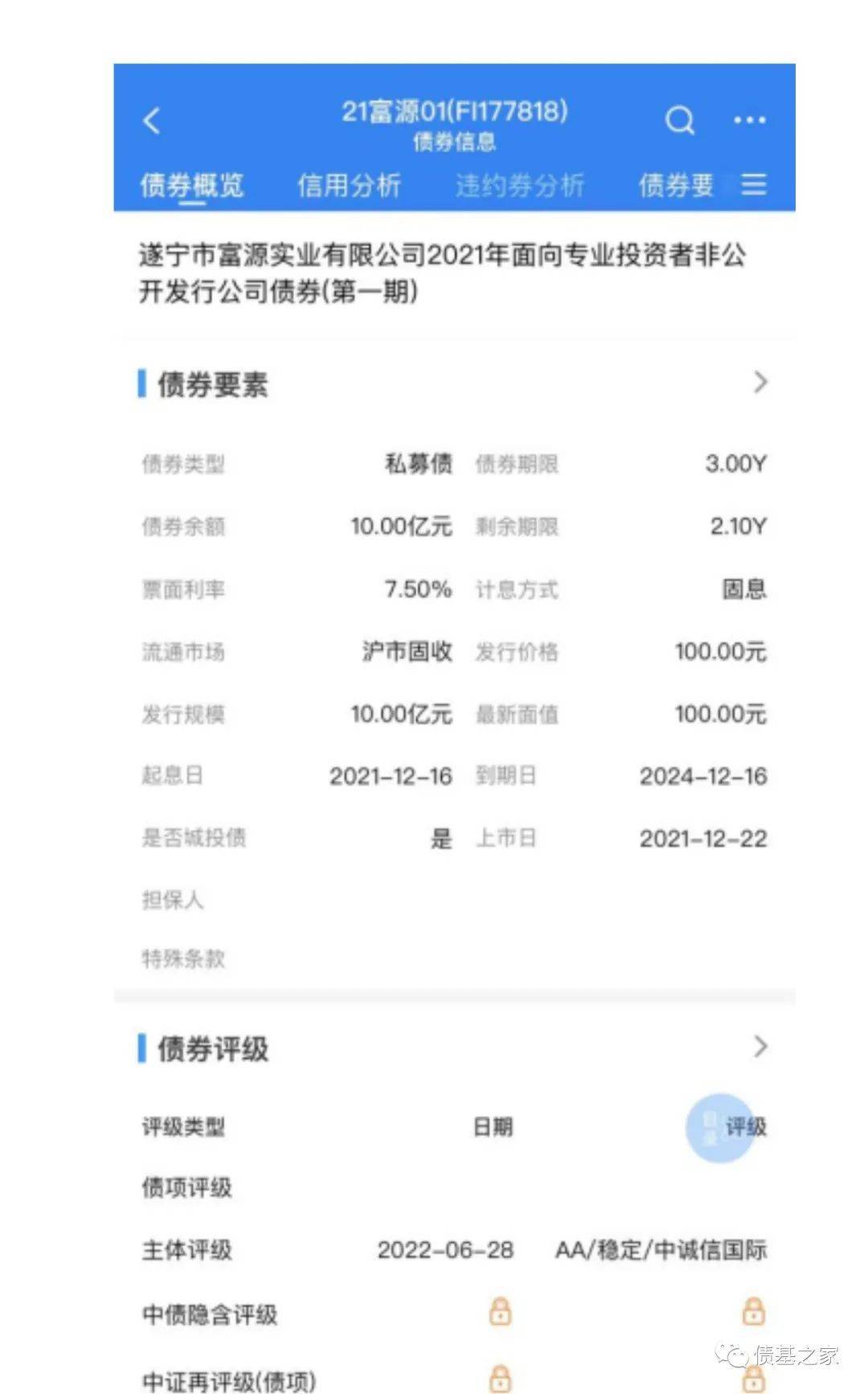The height and width of the screenshot is (1394, 868).
Task: Open the tab list menu icon
Action: pos(753,185)
